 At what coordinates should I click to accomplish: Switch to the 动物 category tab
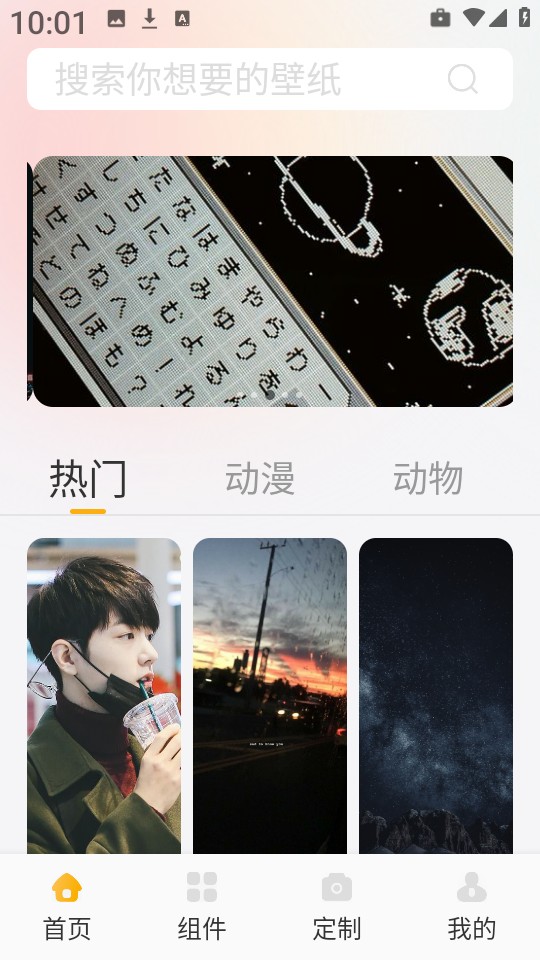(428, 478)
